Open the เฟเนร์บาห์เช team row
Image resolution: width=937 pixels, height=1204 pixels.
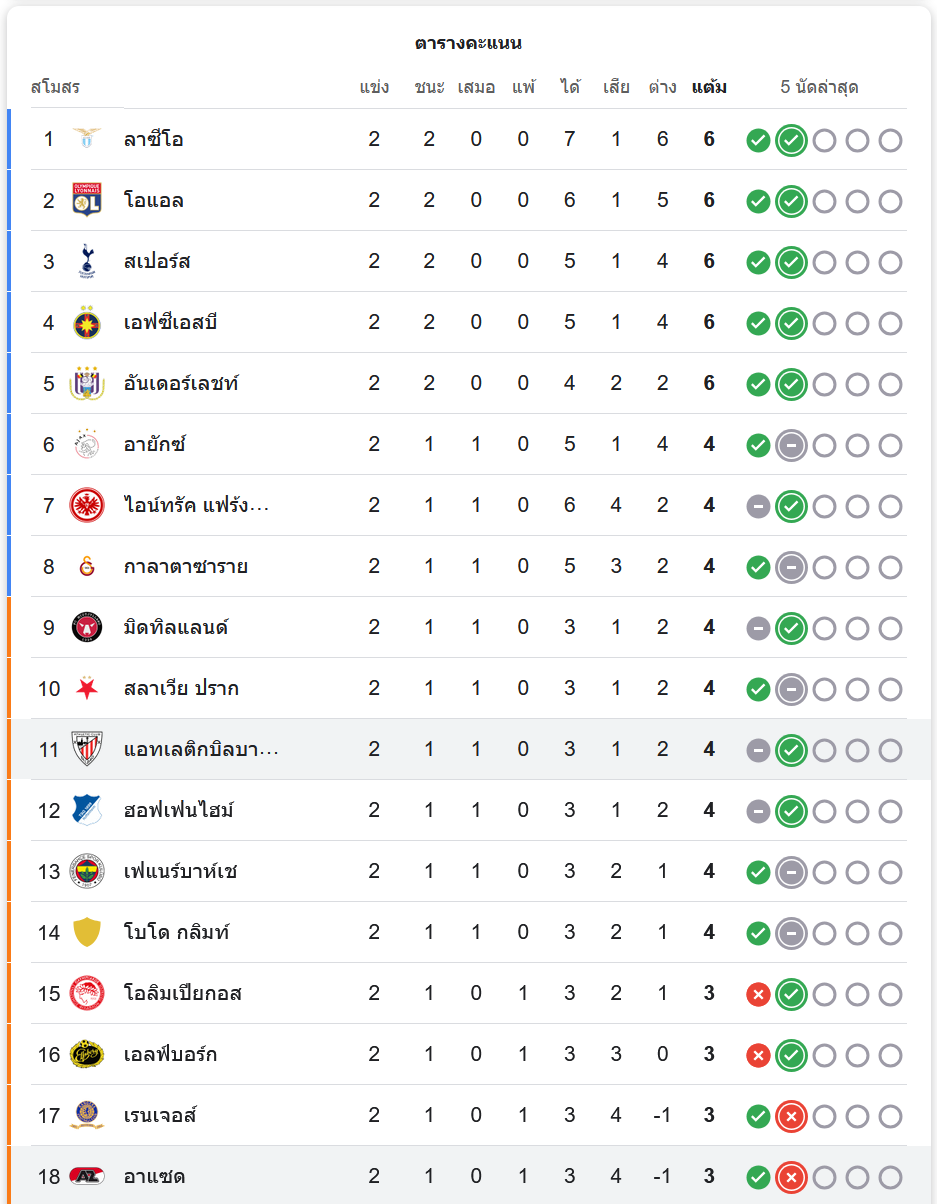click(180, 871)
